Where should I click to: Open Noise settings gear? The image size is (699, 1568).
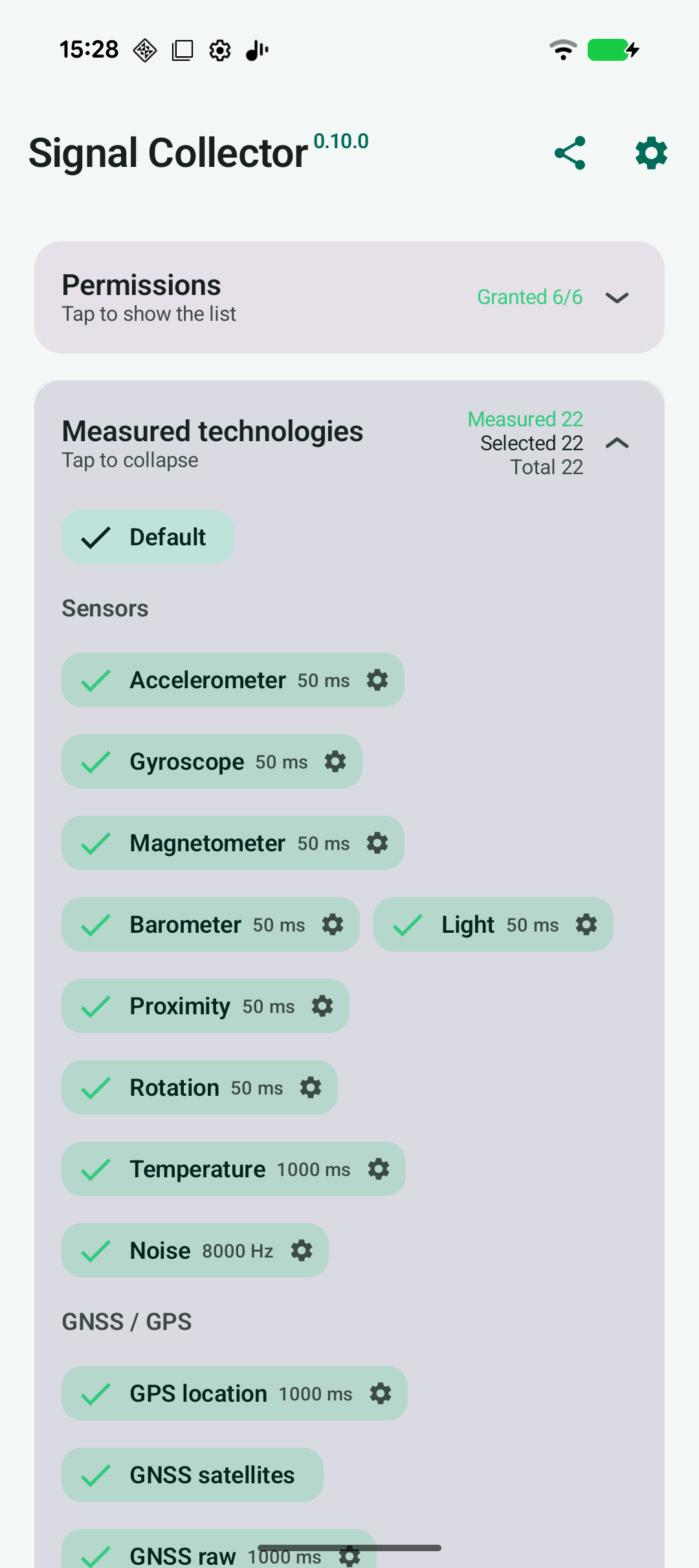click(302, 1250)
